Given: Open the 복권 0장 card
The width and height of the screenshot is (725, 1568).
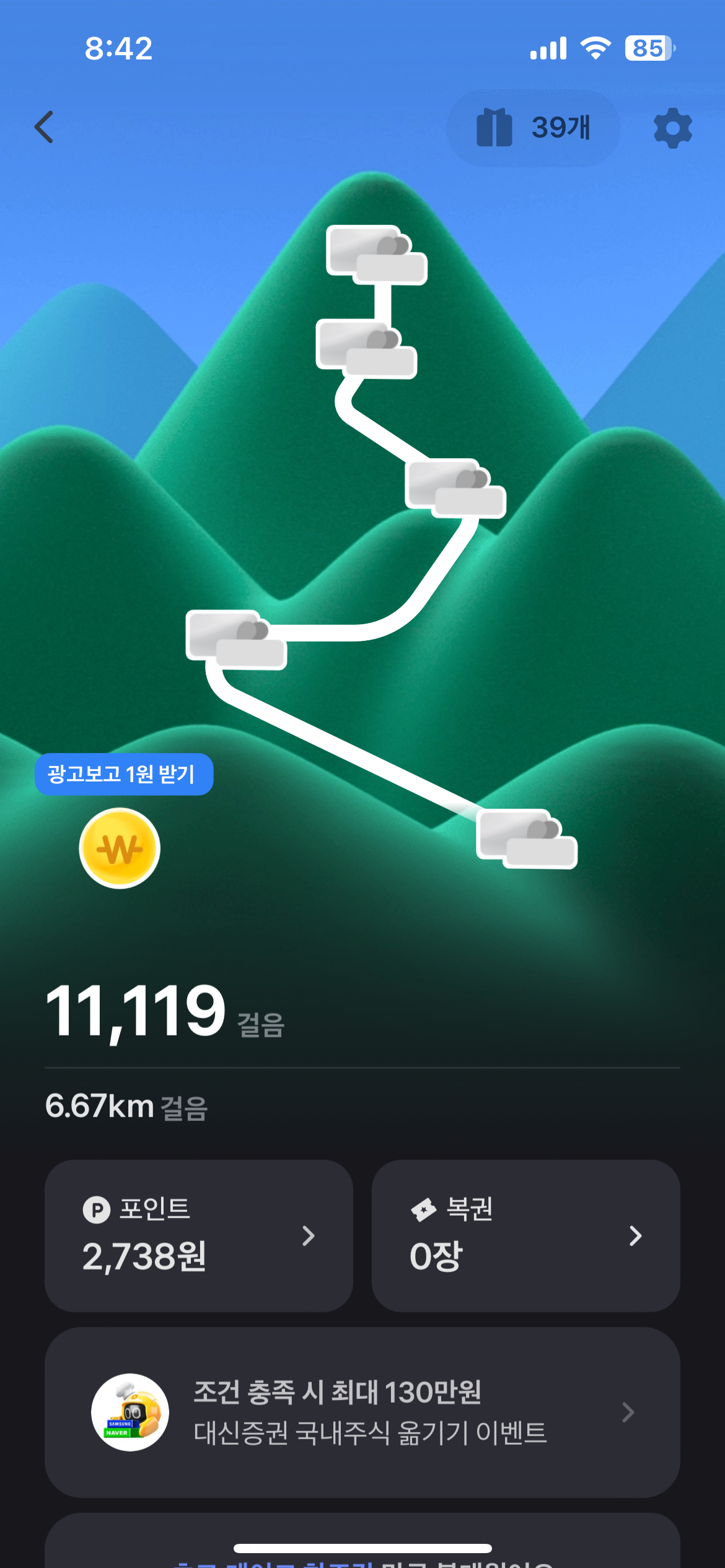Looking at the screenshot, I should click(525, 1235).
